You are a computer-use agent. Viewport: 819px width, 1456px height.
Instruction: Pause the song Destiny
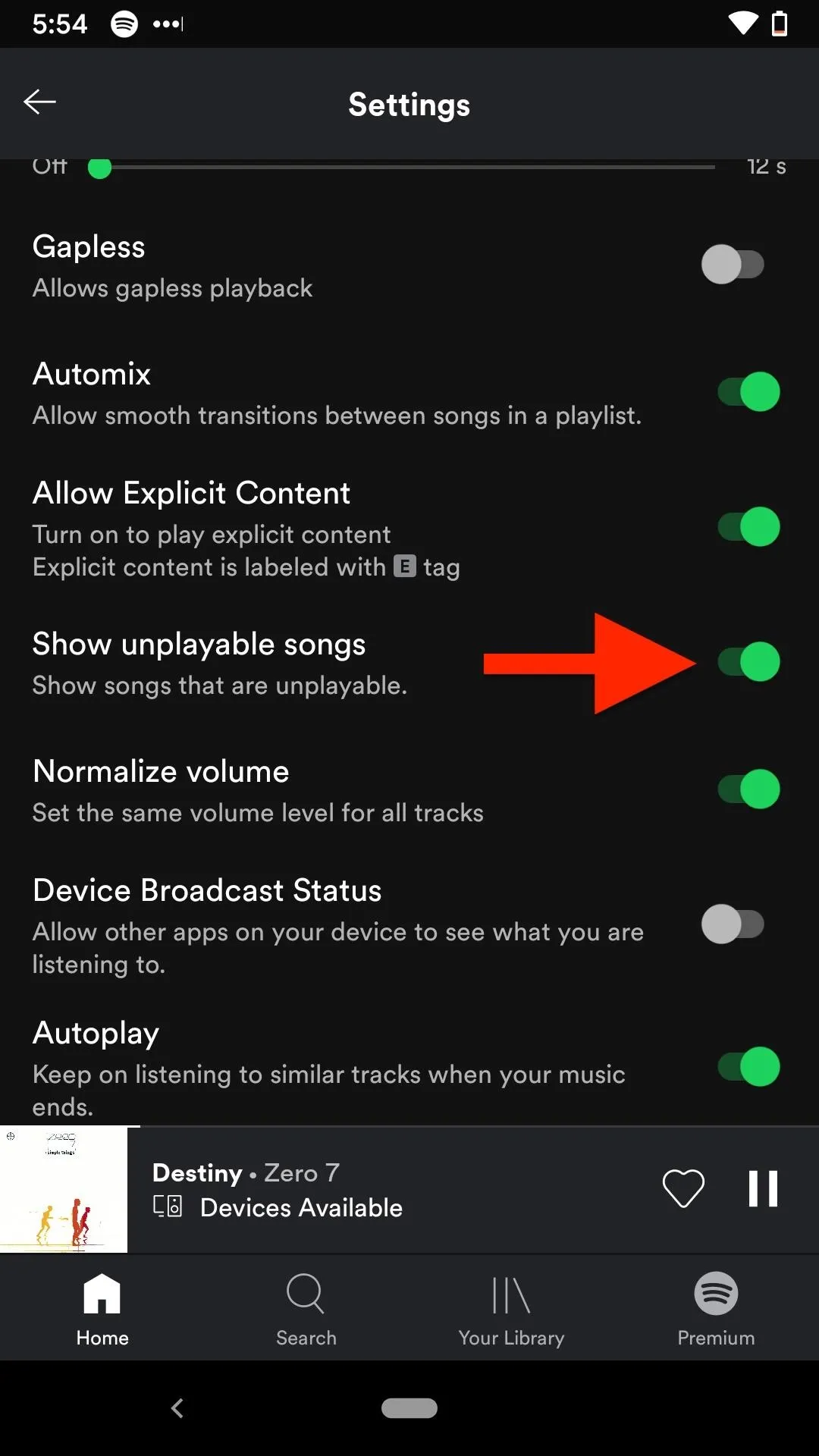[x=763, y=1188]
